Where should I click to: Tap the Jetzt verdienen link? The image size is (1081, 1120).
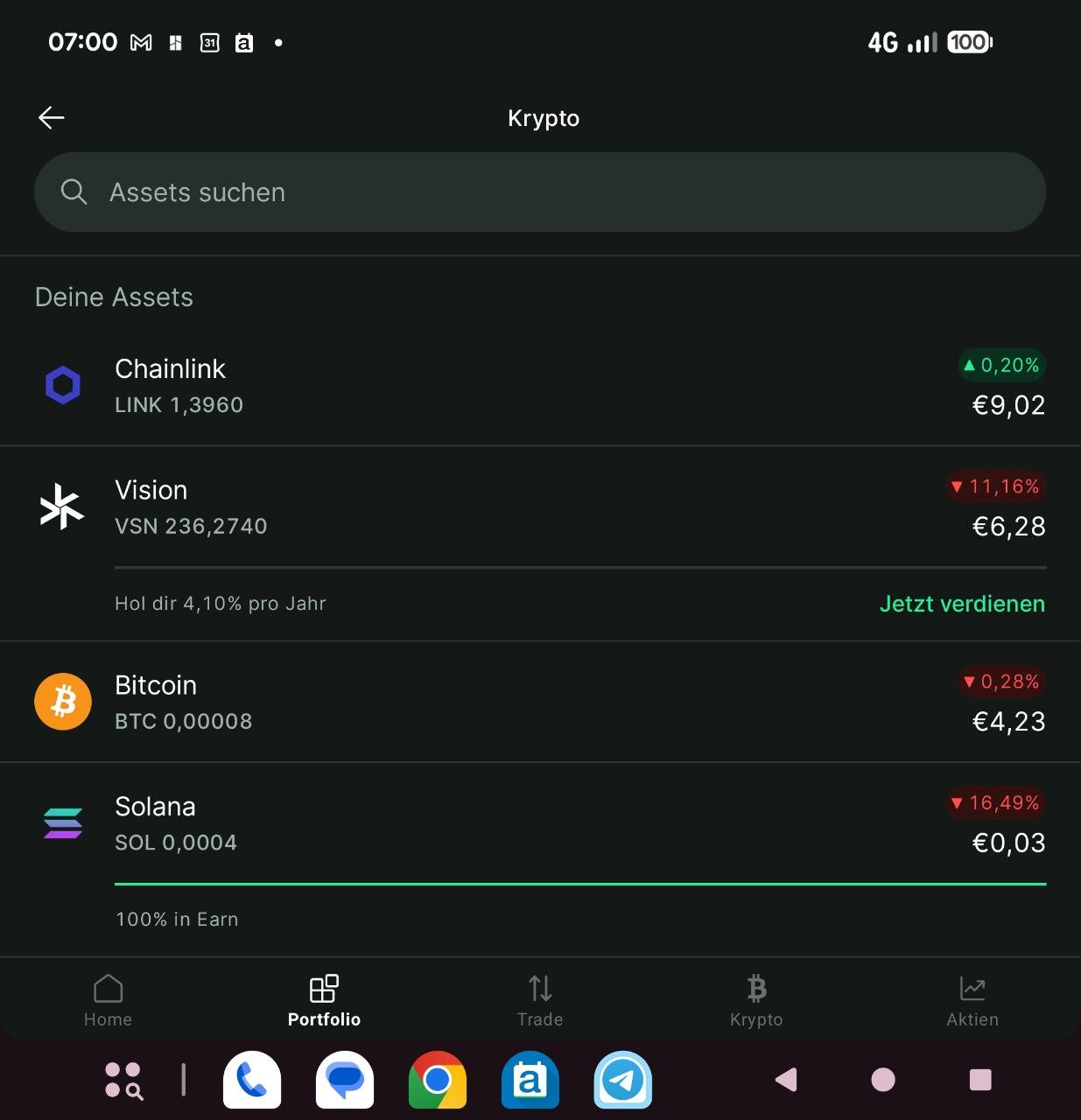pos(962,604)
